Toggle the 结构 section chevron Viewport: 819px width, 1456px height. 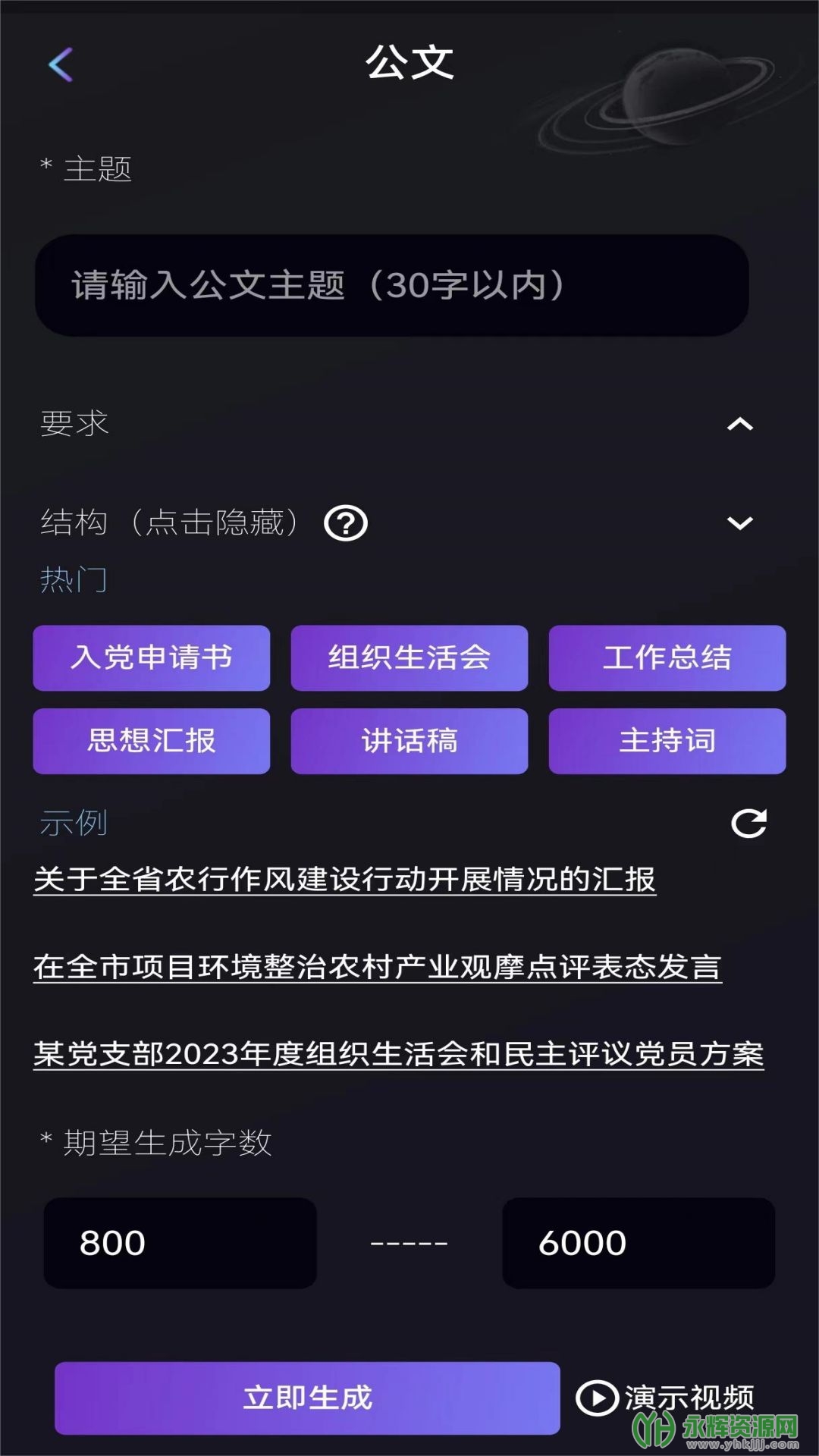tap(739, 523)
